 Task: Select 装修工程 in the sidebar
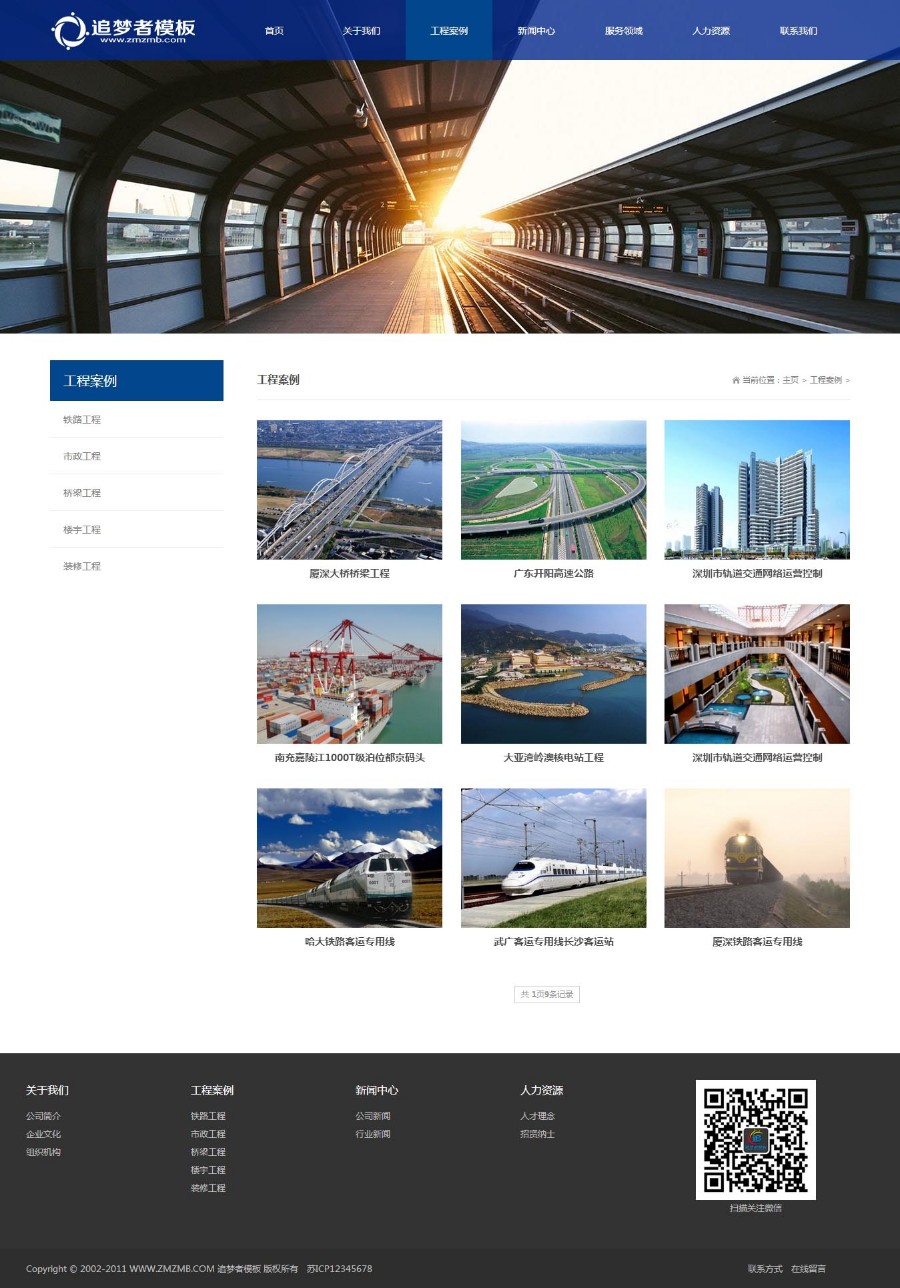(81, 566)
